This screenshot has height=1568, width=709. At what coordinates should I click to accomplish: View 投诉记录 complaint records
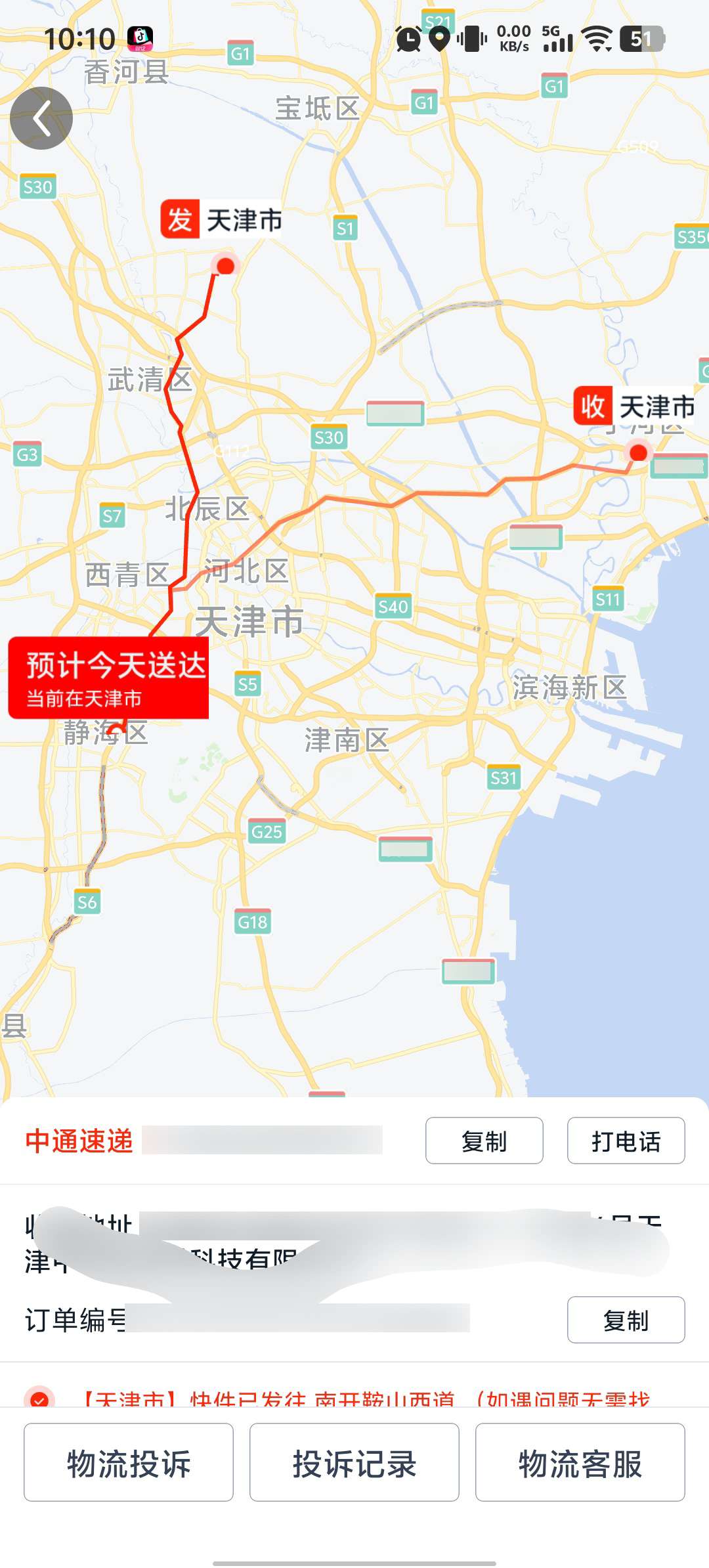(x=354, y=1462)
